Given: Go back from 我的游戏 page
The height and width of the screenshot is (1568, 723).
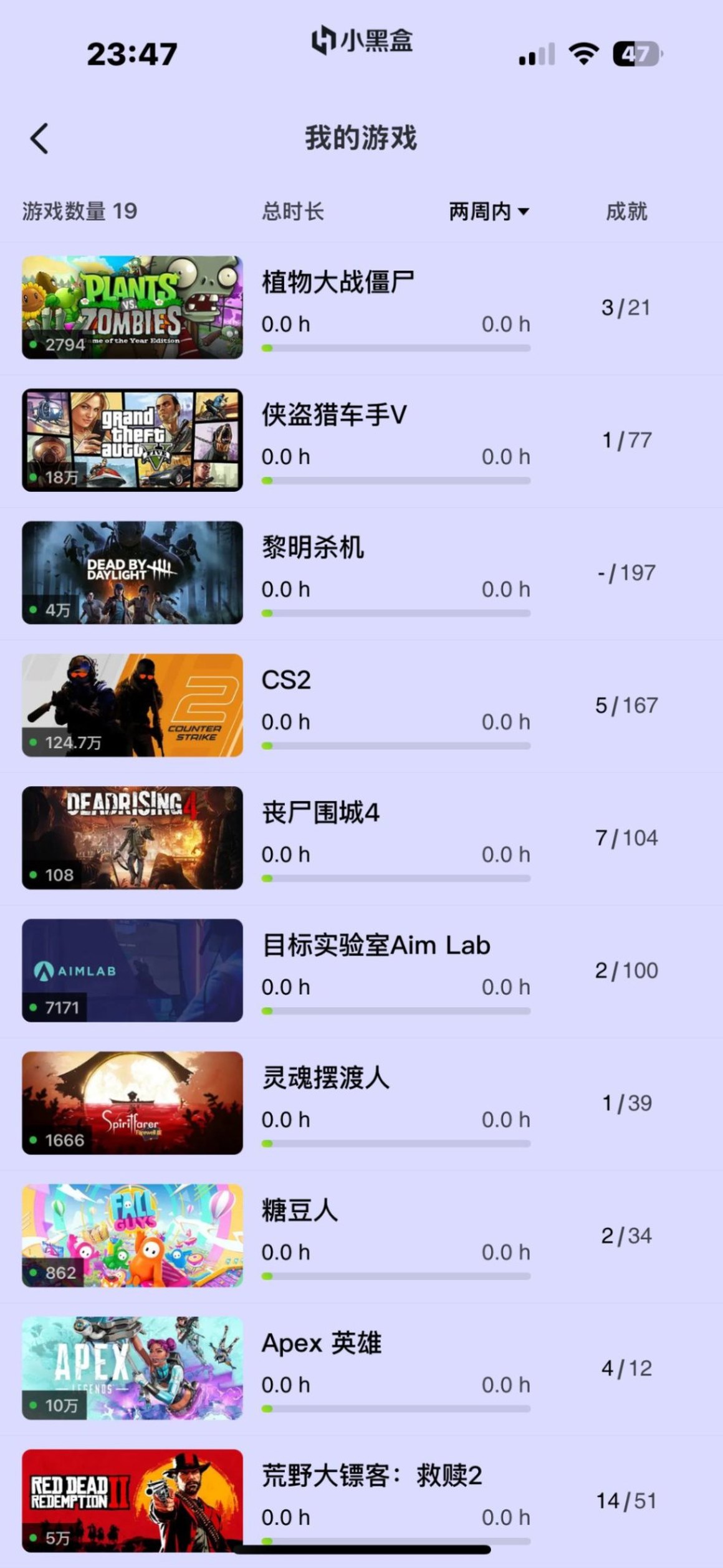Looking at the screenshot, I should coord(39,138).
